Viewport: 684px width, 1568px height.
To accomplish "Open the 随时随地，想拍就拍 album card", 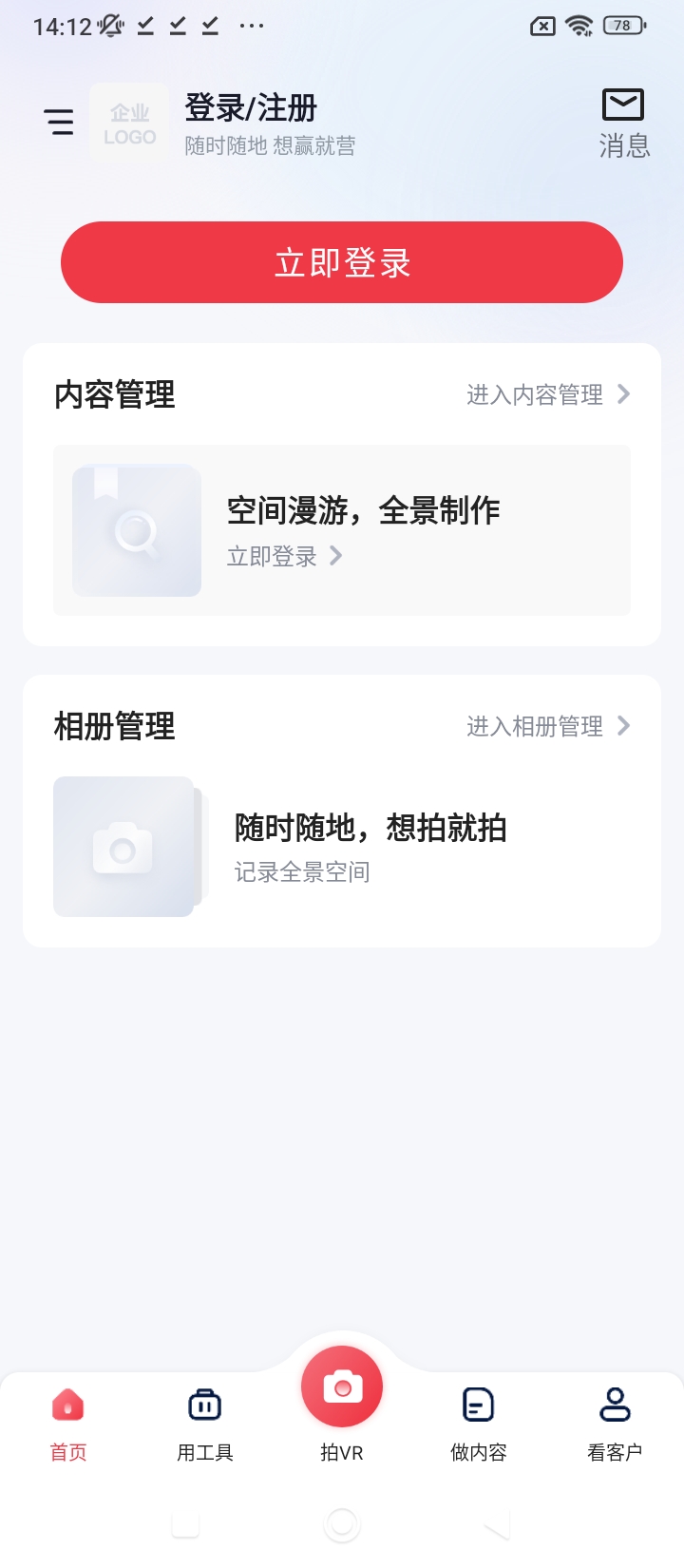I will 342,846.
